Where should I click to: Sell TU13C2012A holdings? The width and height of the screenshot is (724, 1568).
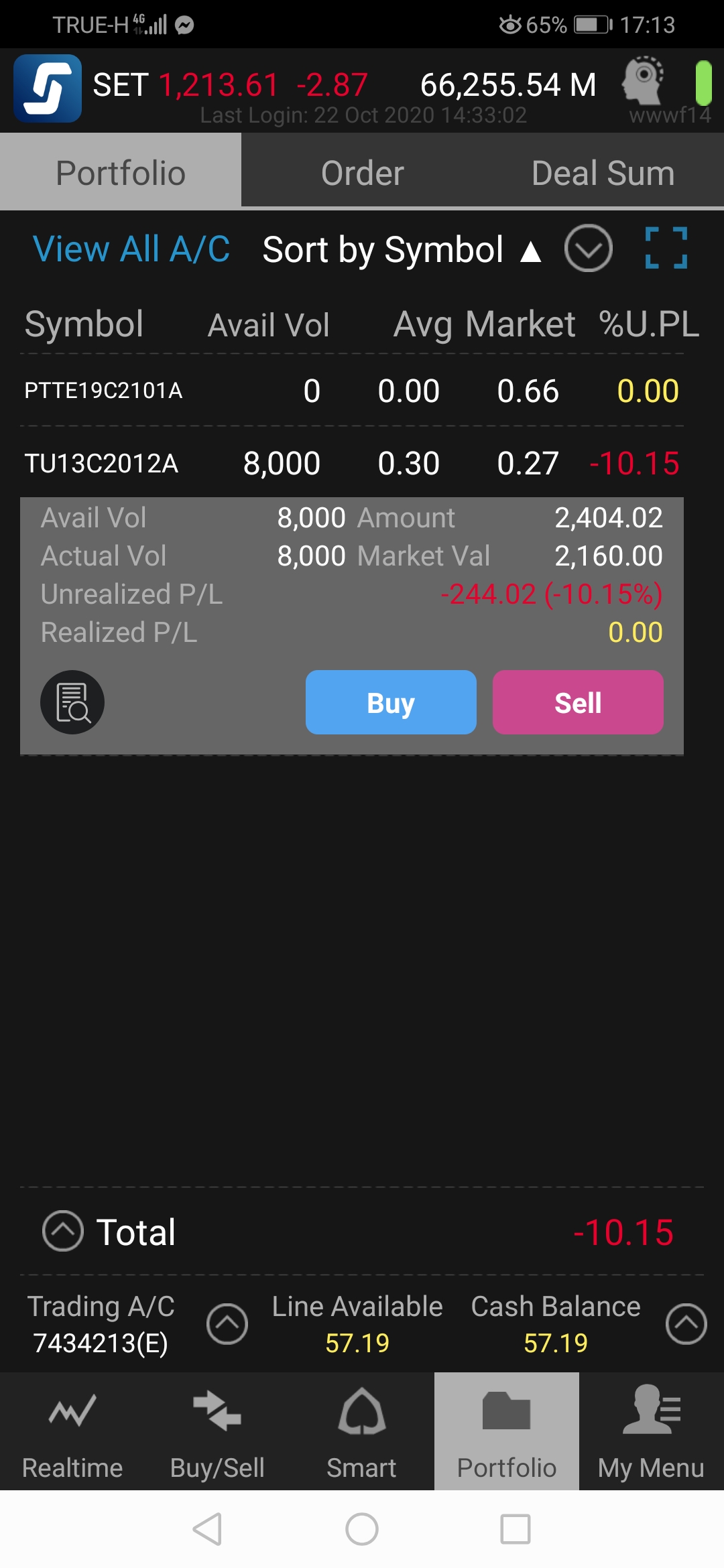(x=578, y=702)
